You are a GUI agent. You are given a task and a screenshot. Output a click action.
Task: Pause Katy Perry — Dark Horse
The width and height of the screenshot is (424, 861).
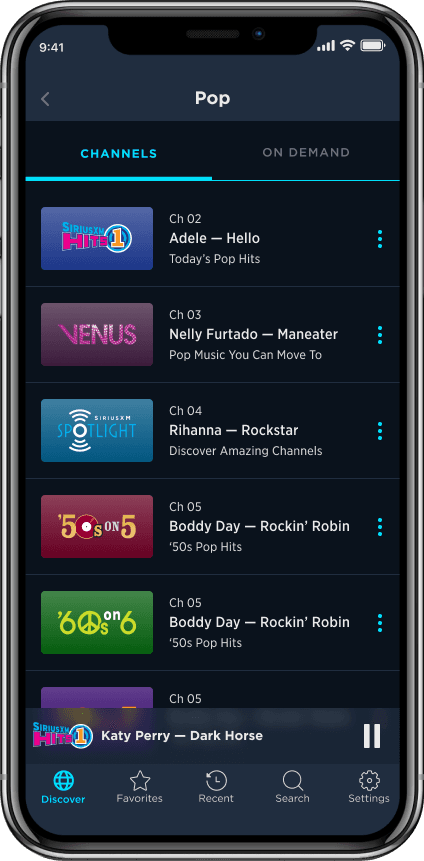[x=372, y=736]
